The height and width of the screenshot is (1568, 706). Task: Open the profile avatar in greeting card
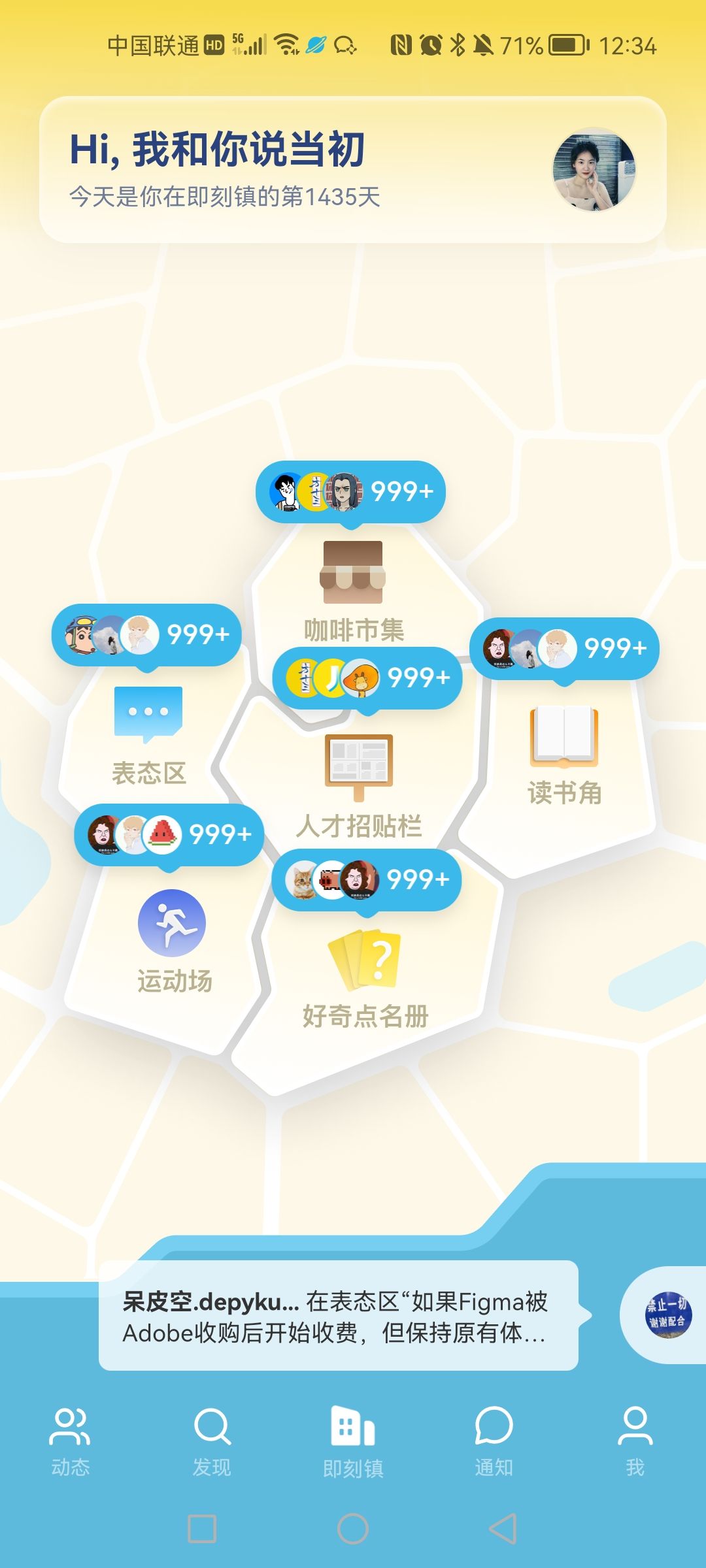(594, 170)
